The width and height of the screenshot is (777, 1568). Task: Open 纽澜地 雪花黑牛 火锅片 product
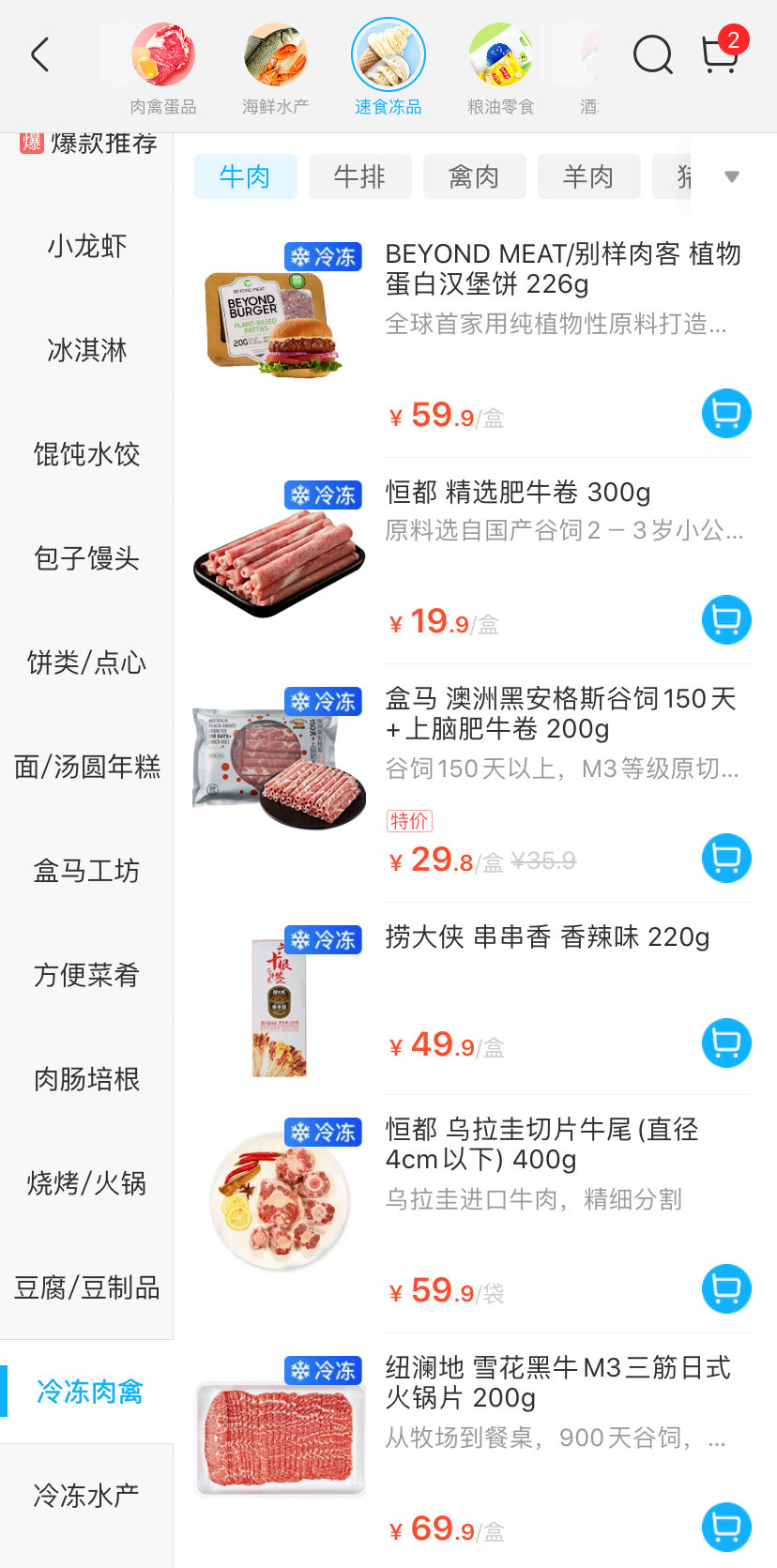coord(557,1382)
